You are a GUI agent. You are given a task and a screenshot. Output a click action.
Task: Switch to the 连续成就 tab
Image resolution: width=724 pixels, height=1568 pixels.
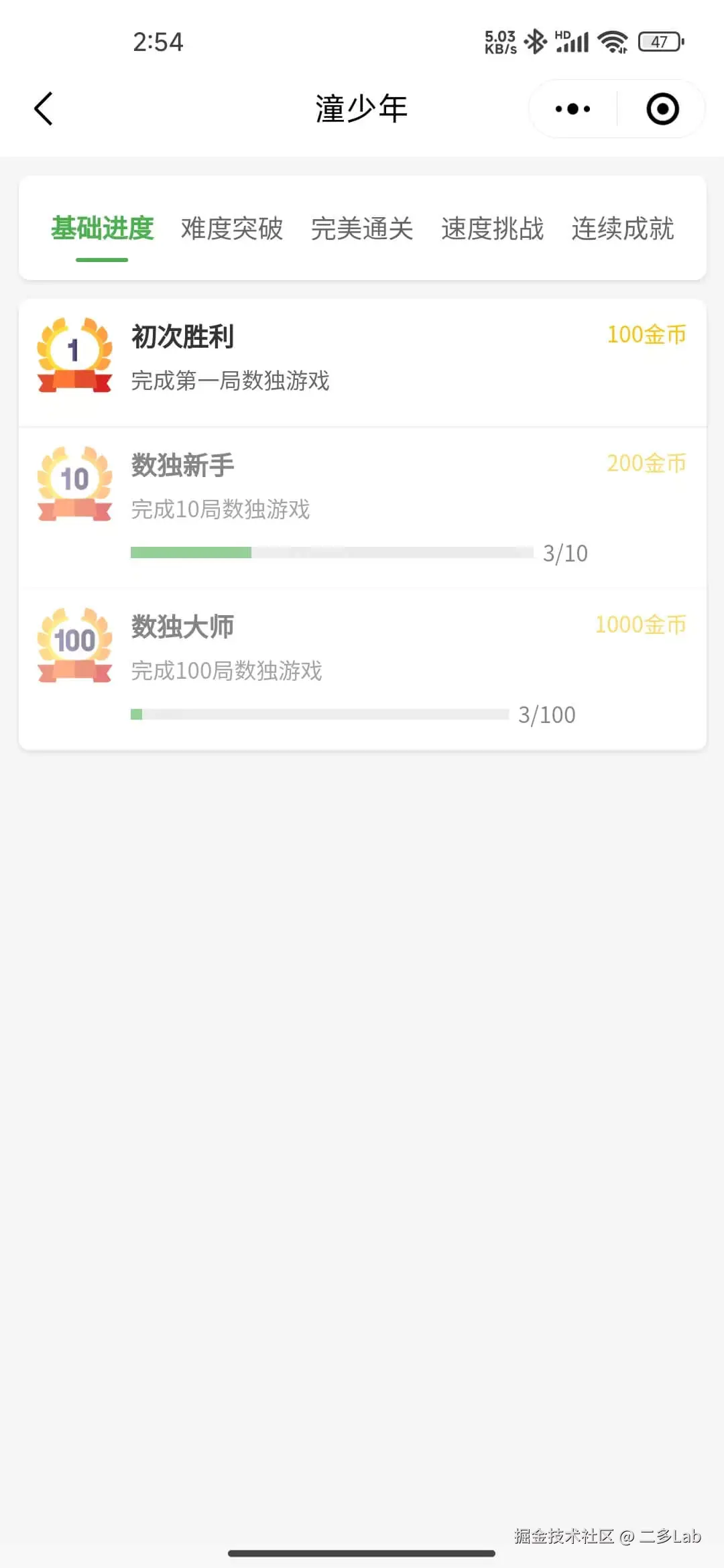click(623, 228)
